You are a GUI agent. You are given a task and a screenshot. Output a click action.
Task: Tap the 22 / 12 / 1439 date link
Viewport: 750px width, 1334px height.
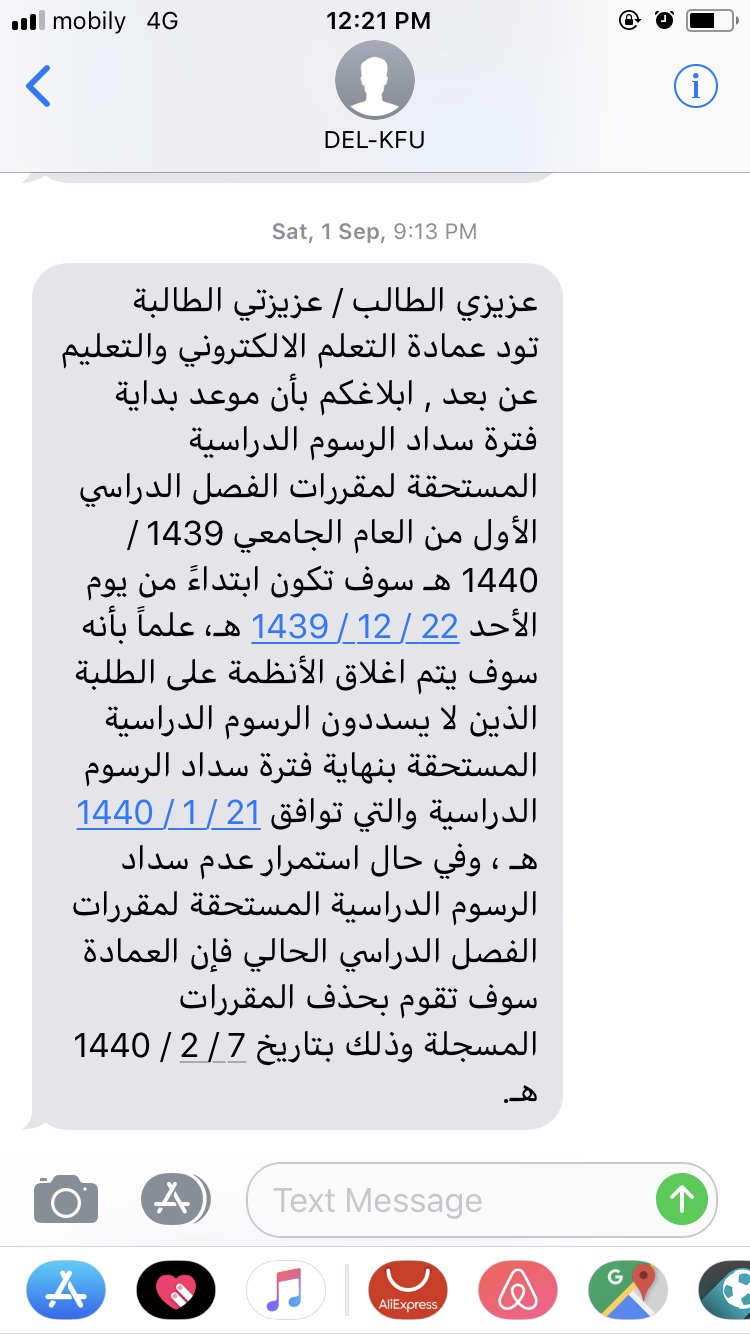coord(355,626)
